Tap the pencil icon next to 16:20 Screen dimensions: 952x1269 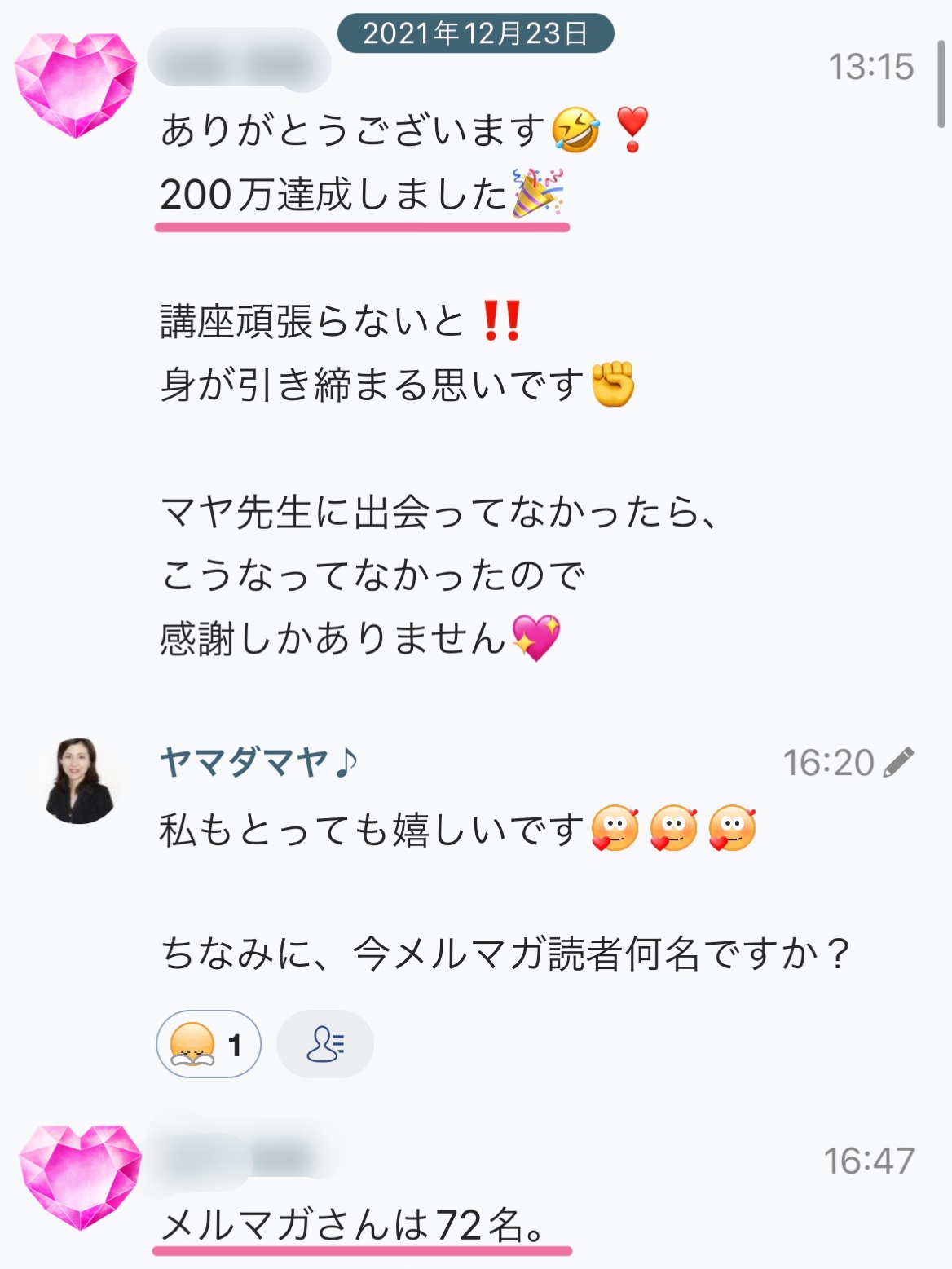tap(898, 763)
